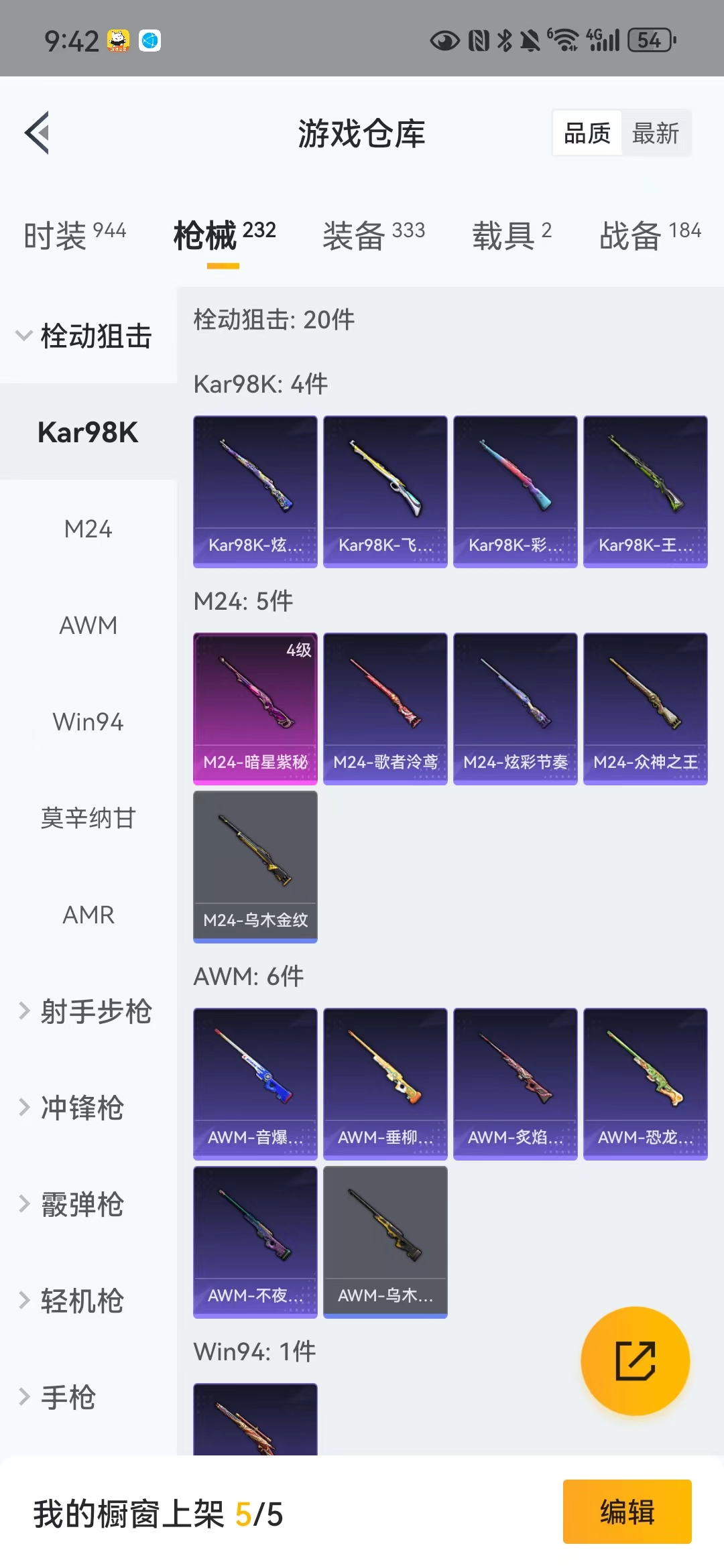Select AWM in the side list
This screenshot has width=724, height=1568.
88,625
